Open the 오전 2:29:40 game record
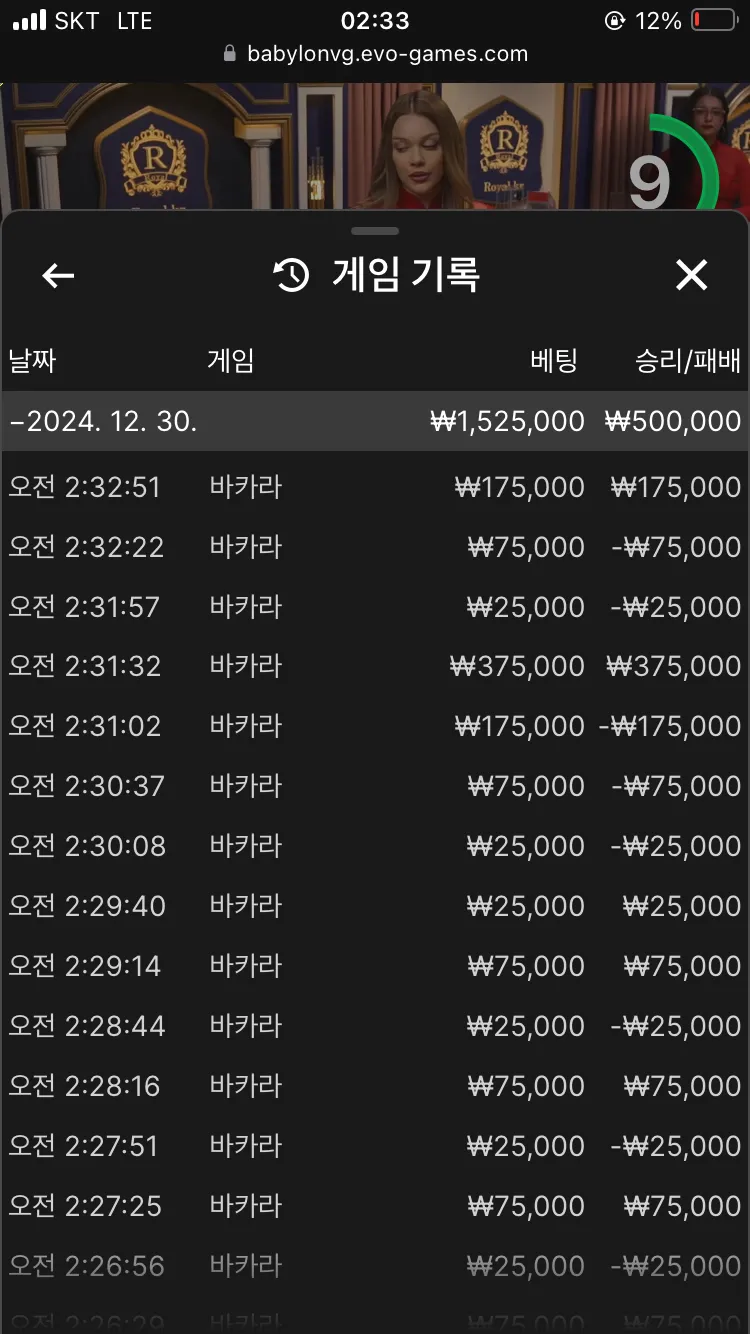This screenshot has width=750, height=1334. coord(375,906)
